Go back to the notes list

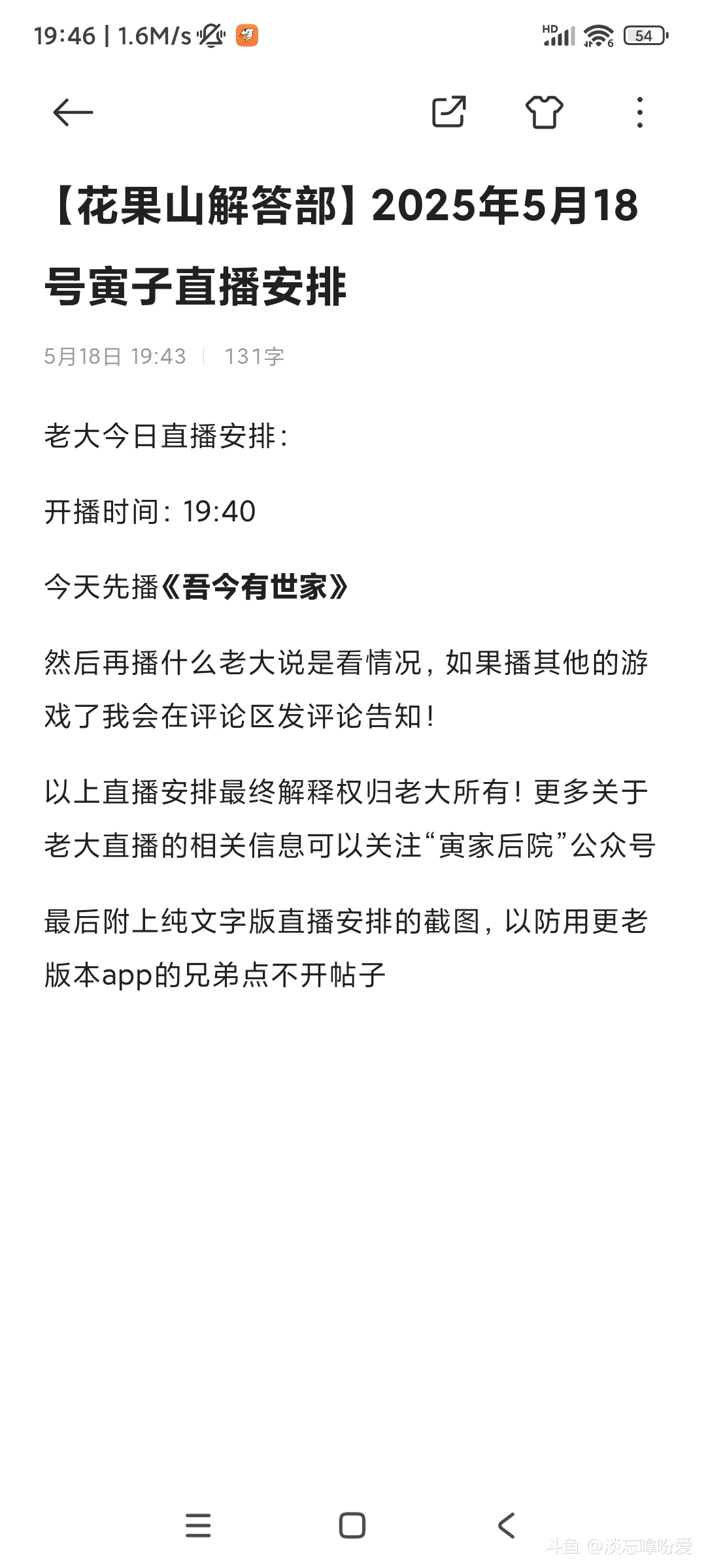[x=73, y=112]
